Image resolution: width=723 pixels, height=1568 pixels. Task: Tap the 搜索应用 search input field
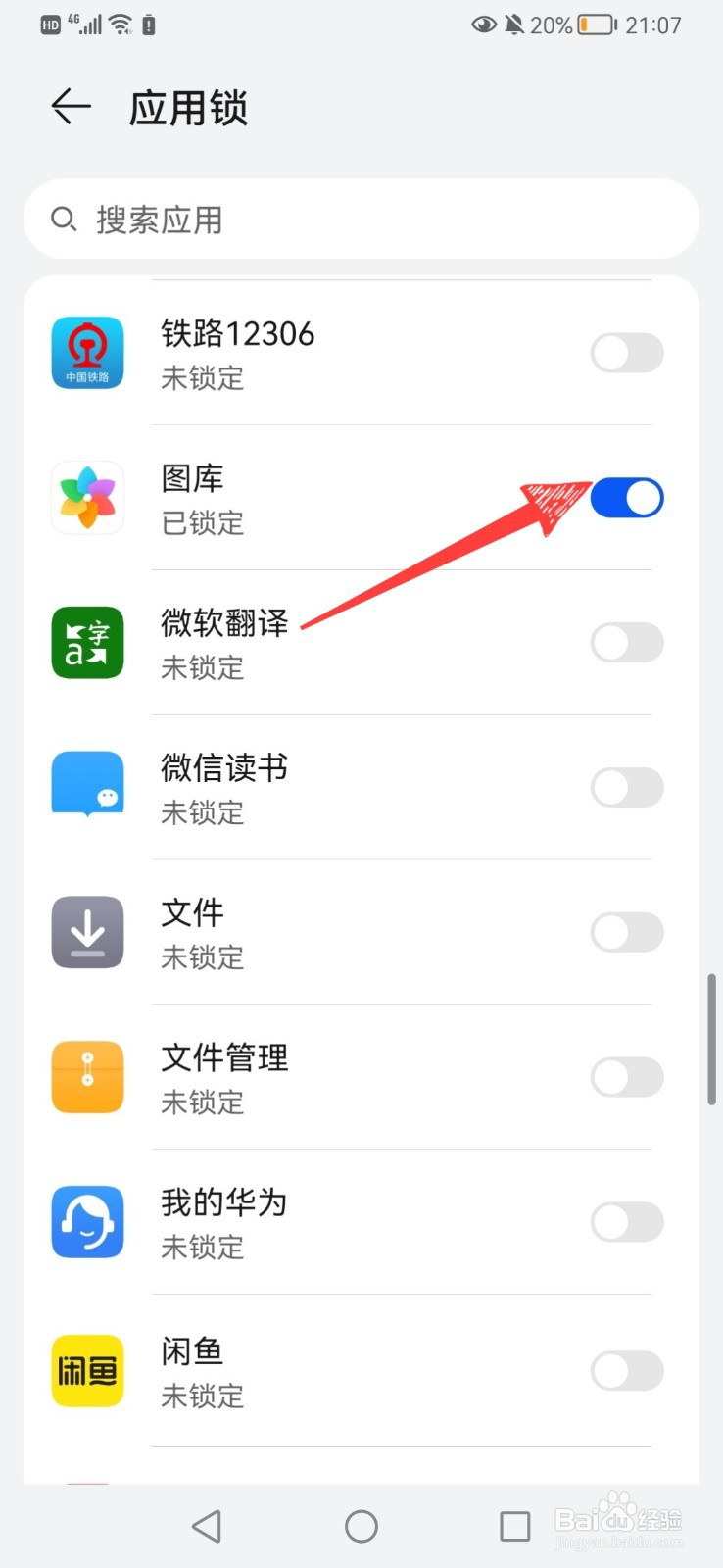(x=294, y=219)
